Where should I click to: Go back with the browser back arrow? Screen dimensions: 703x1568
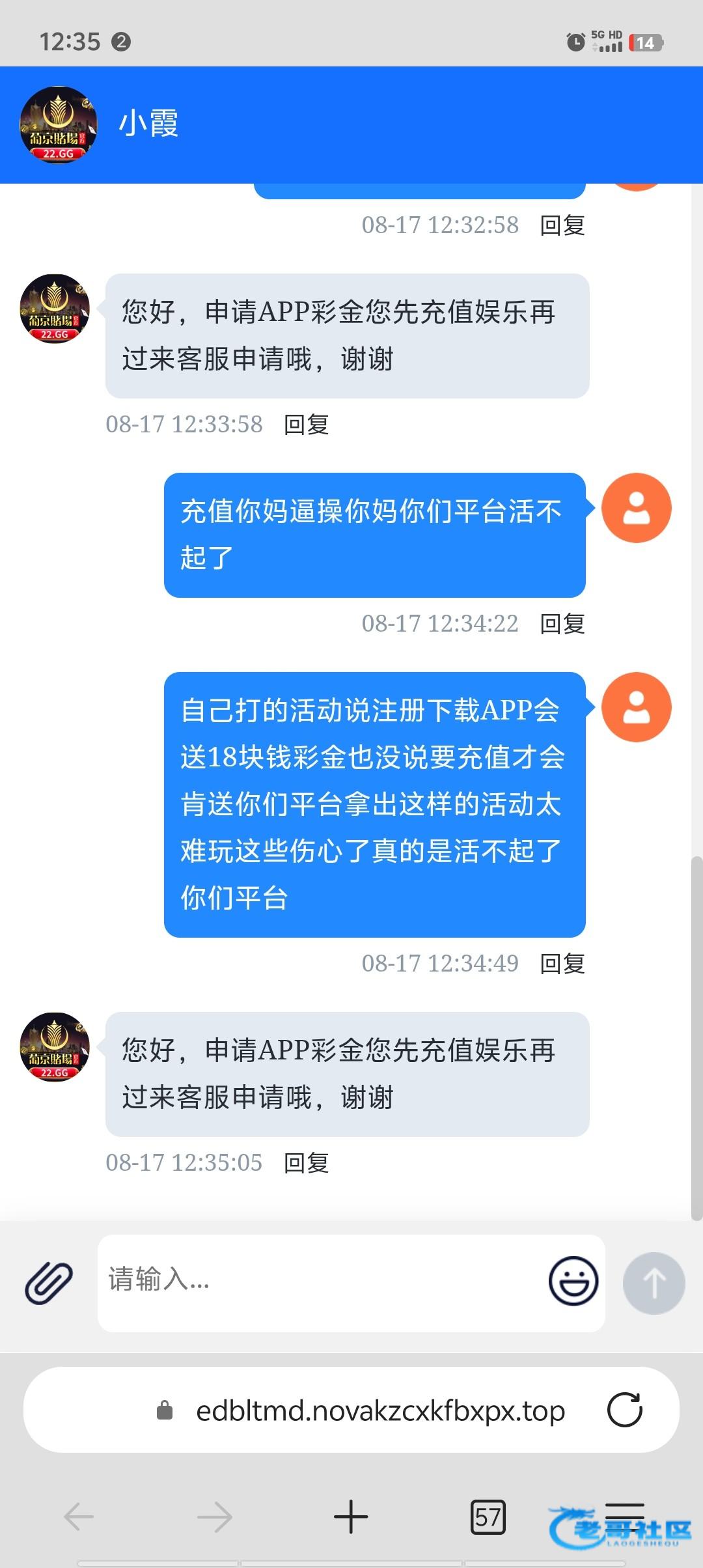(x=79, y=1517)
